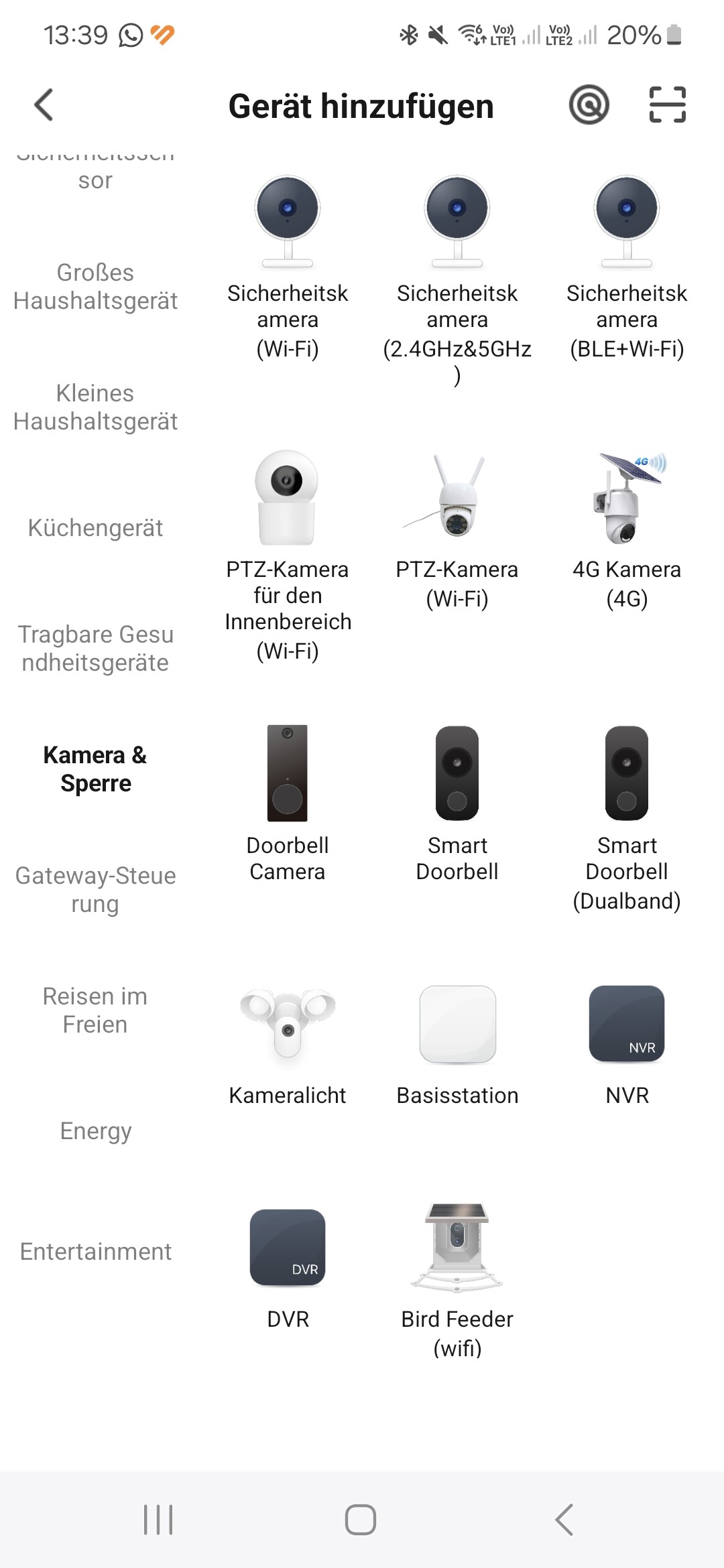Select the Basisstation device

[x=457, y=1047]
